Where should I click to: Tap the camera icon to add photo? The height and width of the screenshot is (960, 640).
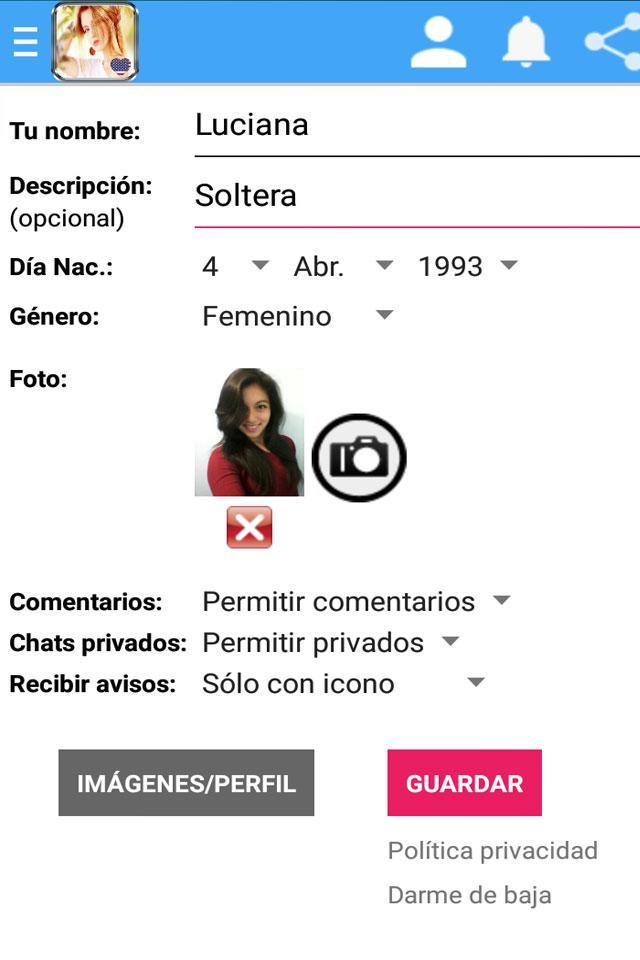(359, 458)
